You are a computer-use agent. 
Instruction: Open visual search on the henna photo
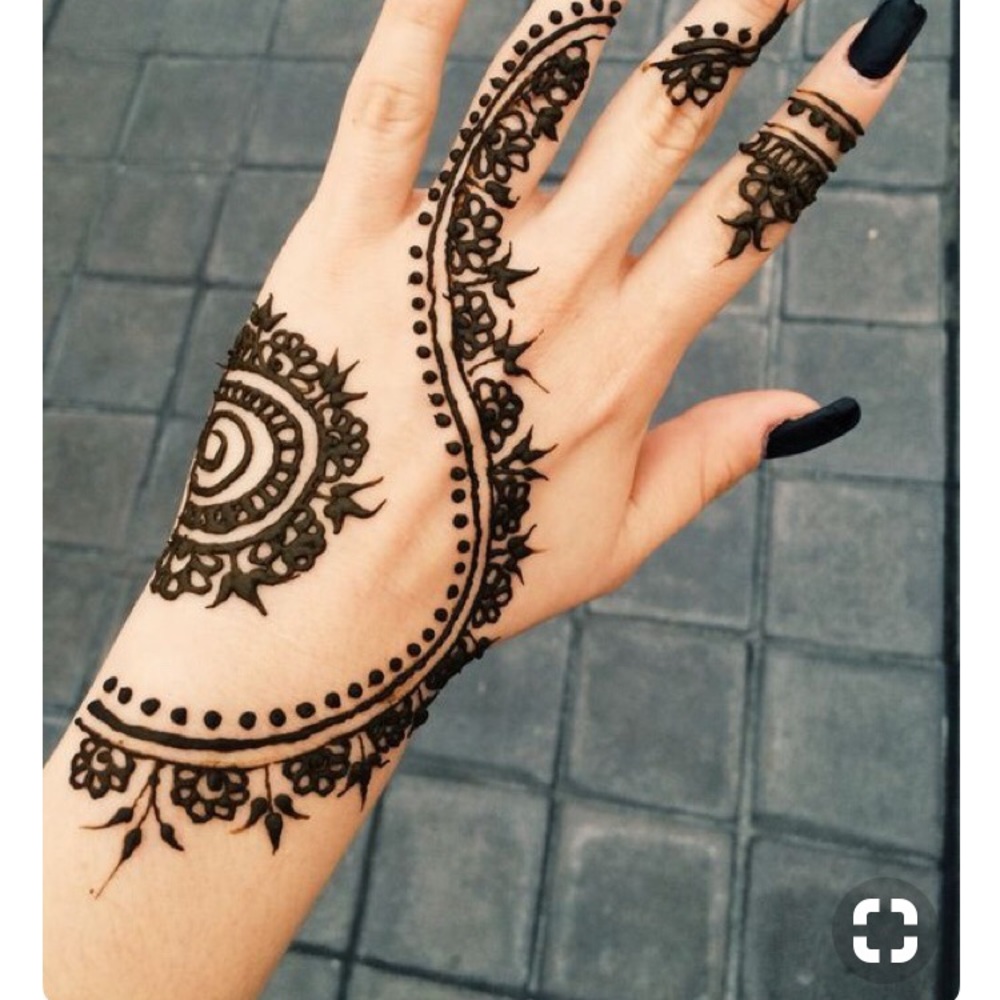884,930
